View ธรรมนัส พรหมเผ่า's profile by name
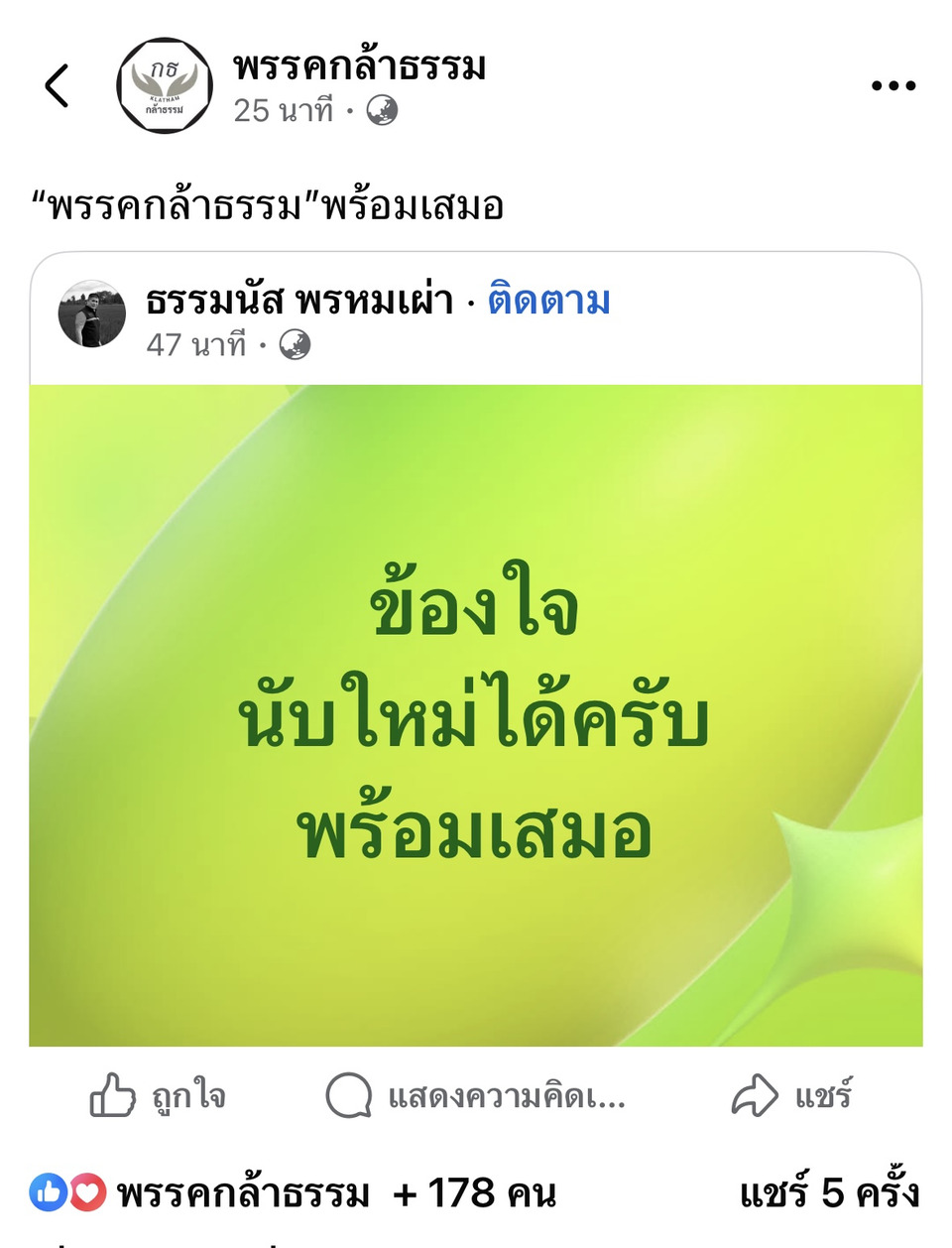Viewport: 952px width, 1248px height. click(299, 300)
